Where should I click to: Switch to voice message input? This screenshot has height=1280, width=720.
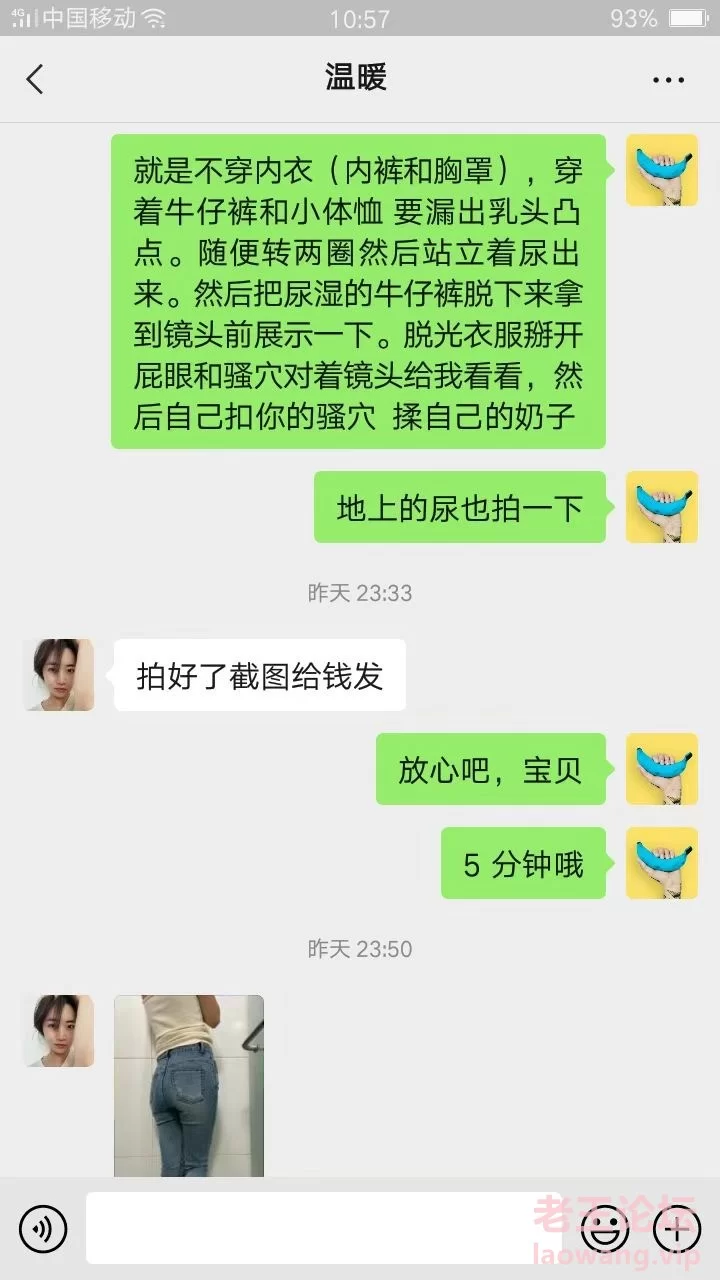43,1228
